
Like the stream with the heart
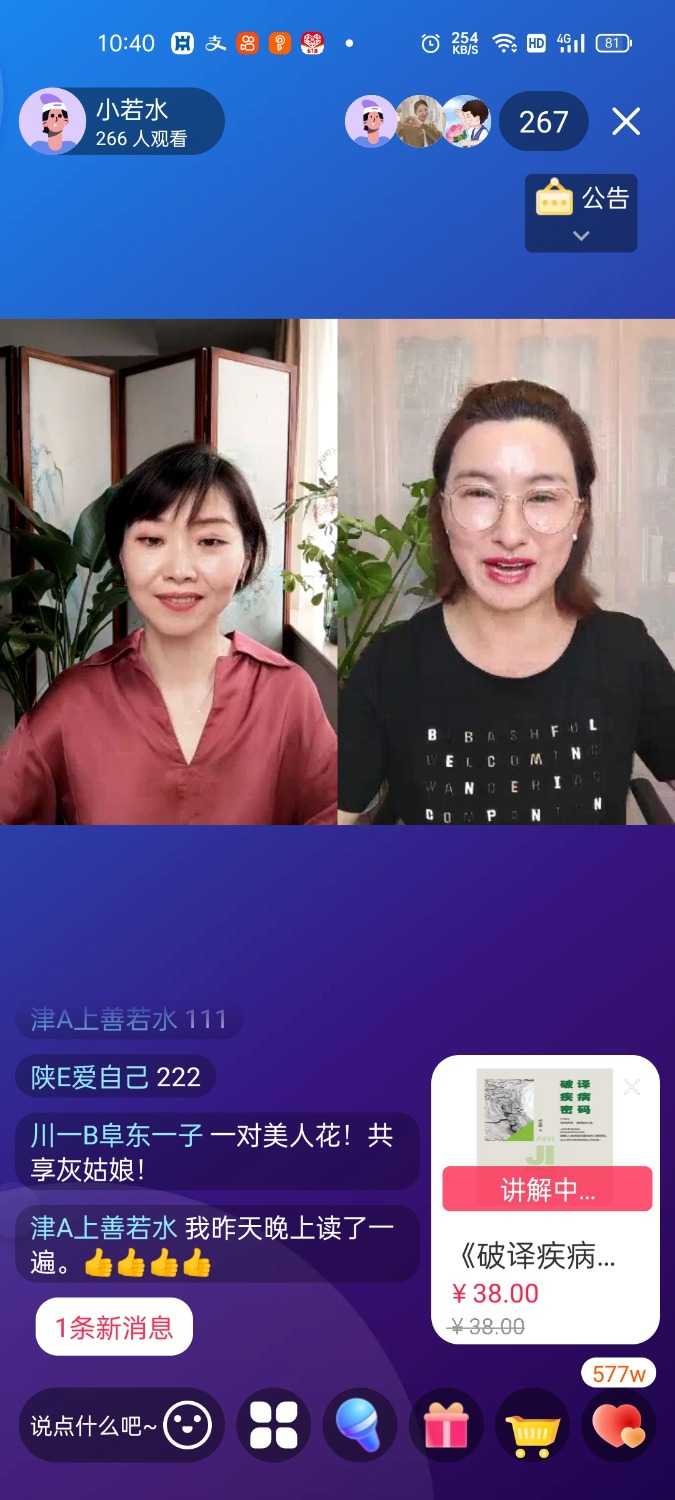(x=618, y=1426)
